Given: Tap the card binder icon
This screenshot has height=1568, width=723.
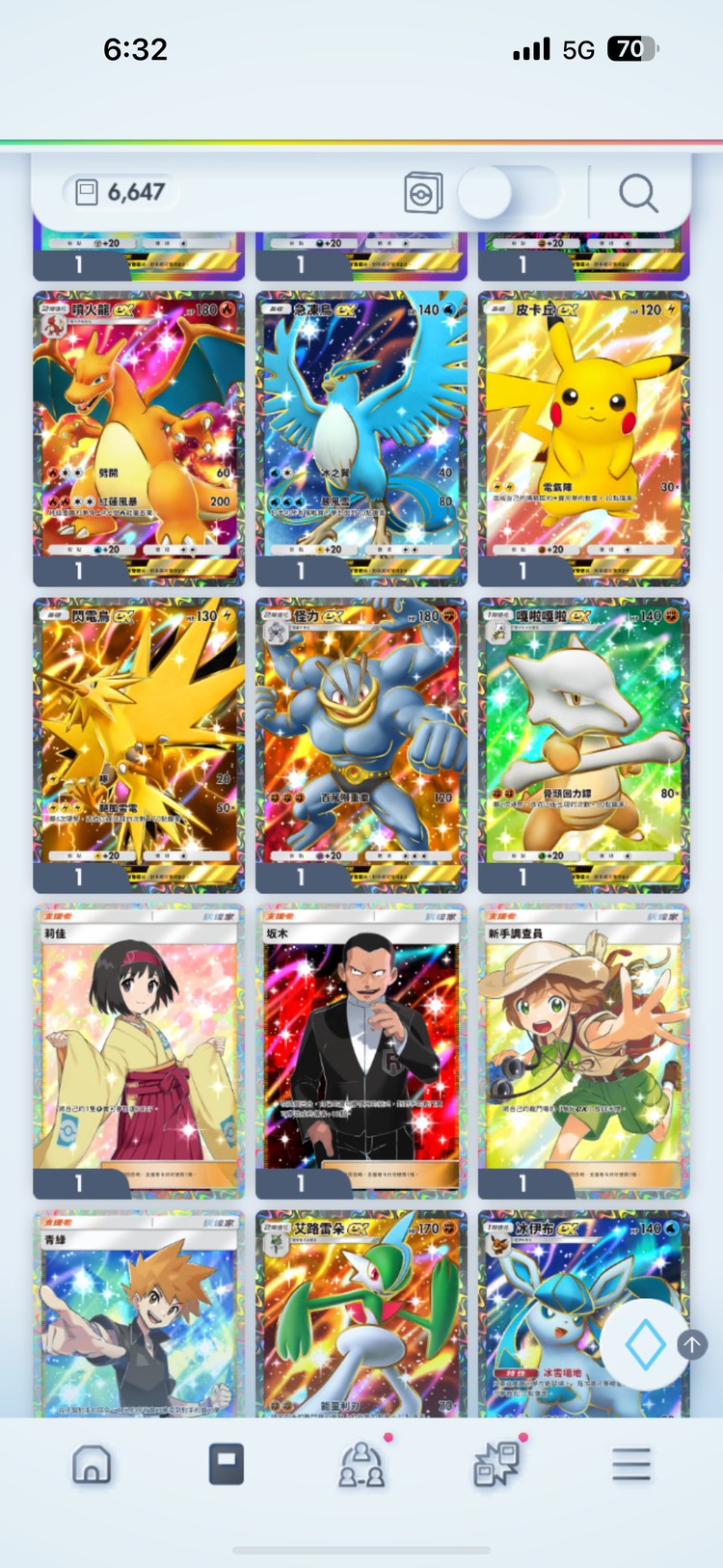Looking at the screenshot, I should (x=423, y=193).
